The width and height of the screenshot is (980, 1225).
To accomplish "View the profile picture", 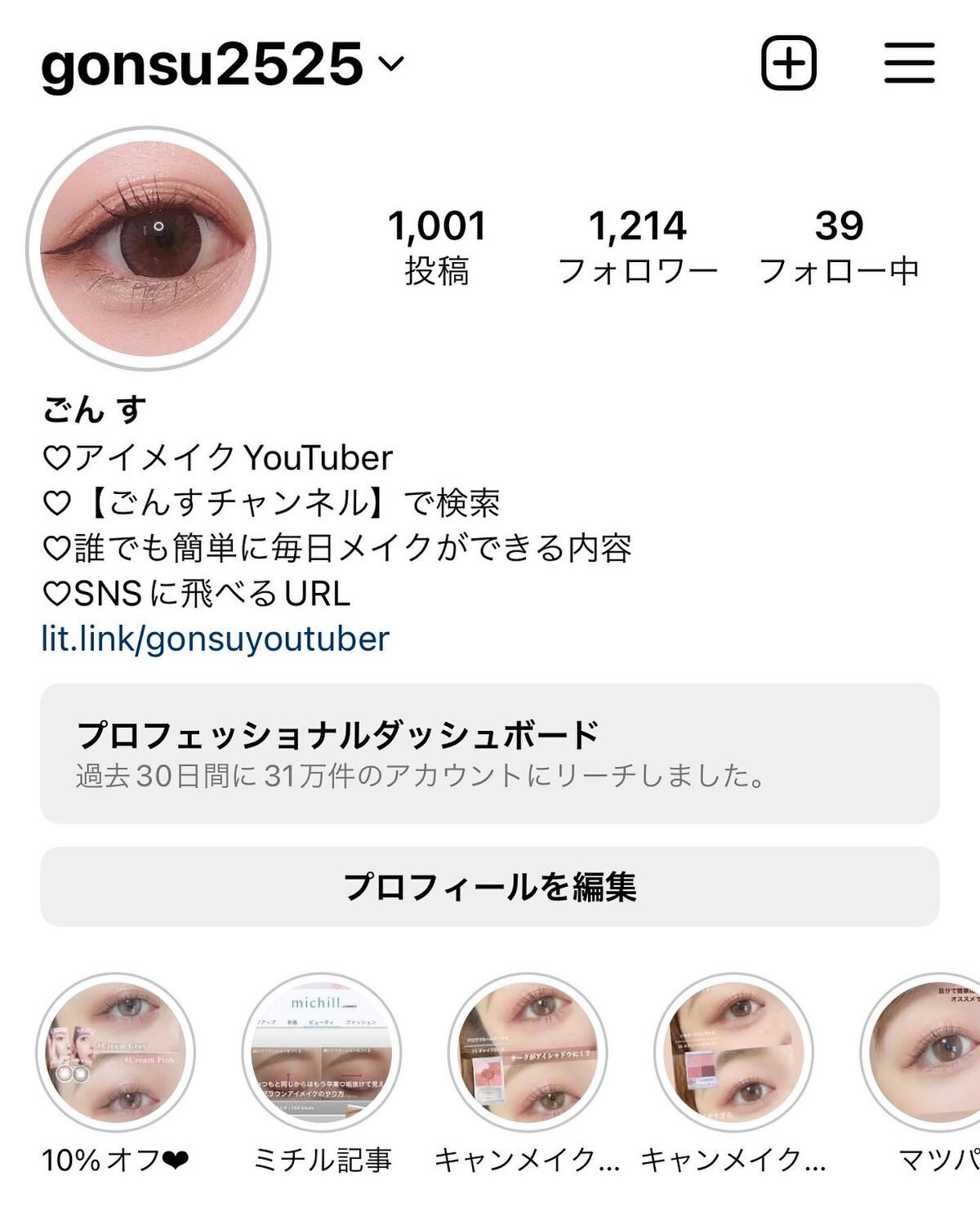I will (x=149, y=248).
